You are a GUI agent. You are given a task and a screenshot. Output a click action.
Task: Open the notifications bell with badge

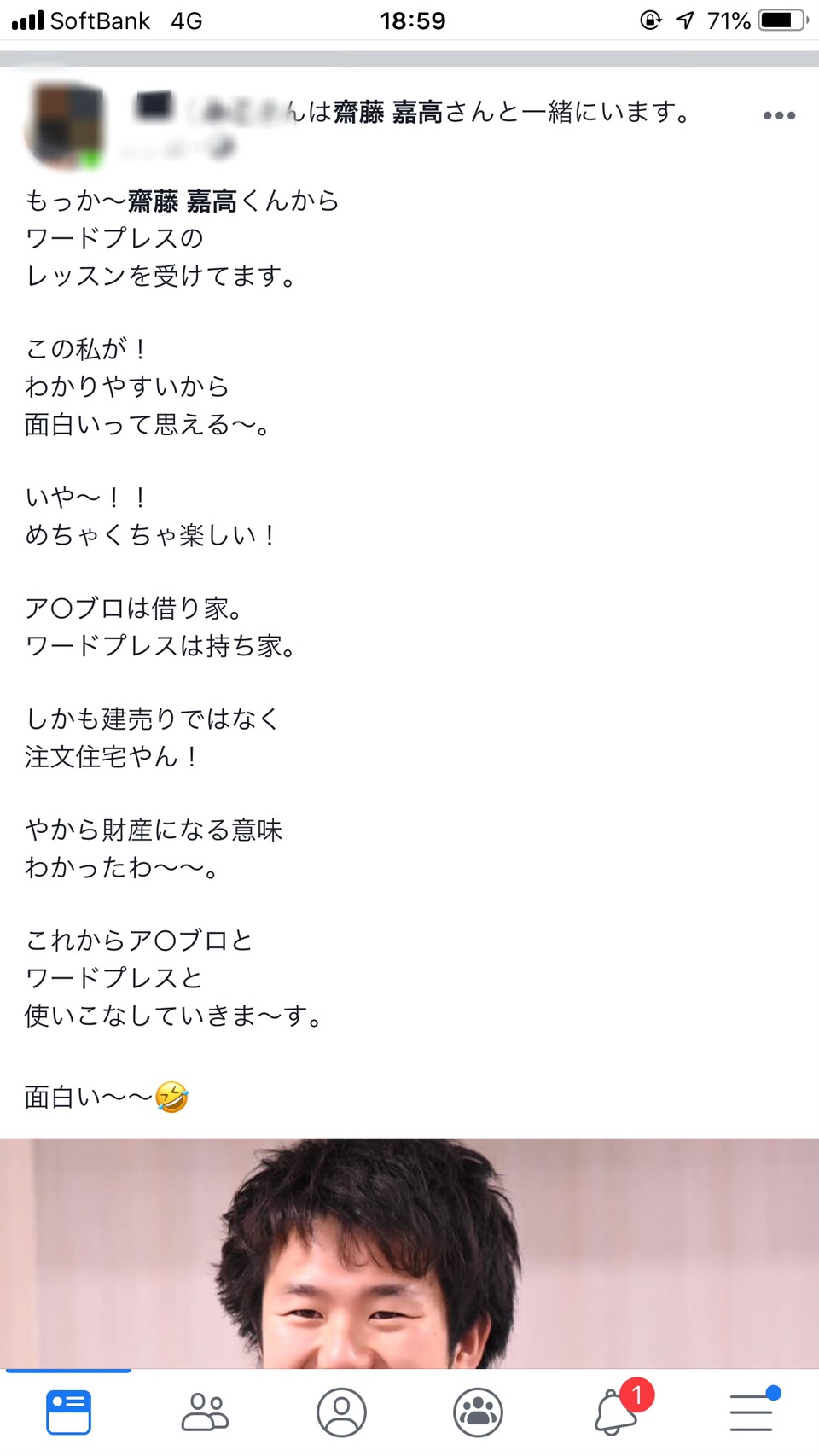616,1412
